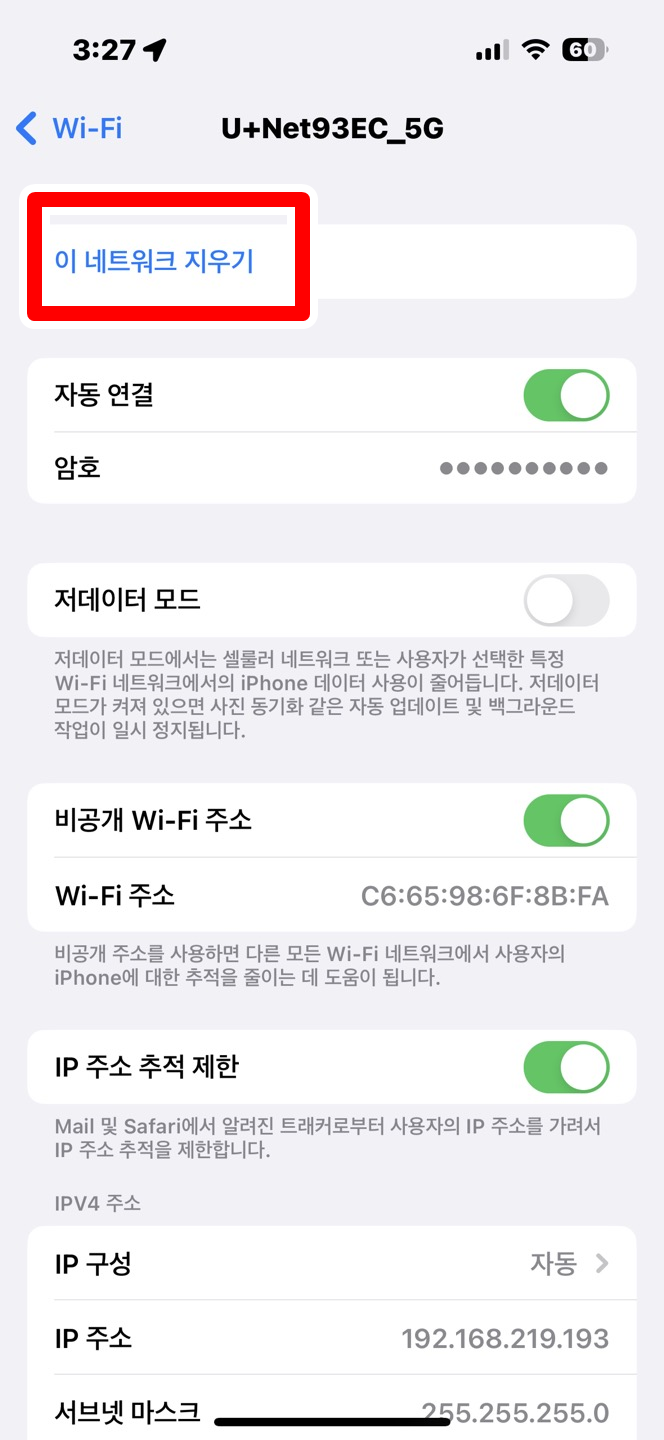Tap 이 네트워크 지우기 to forget this network
The image size is (664, 1440).
[x=155, y=261]
